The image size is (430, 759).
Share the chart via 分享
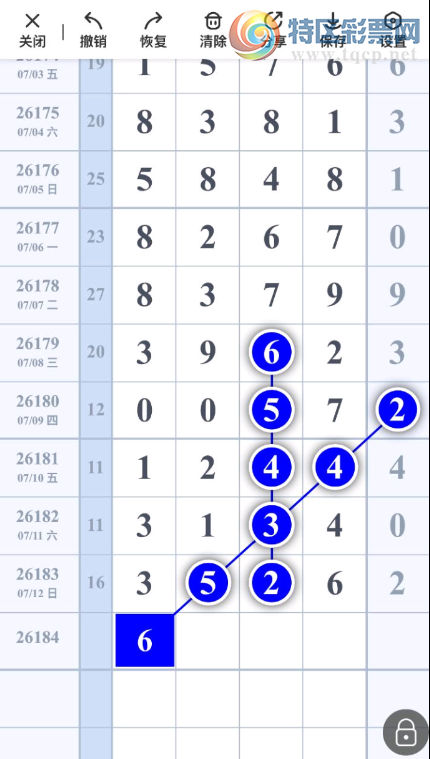point(274,30)
